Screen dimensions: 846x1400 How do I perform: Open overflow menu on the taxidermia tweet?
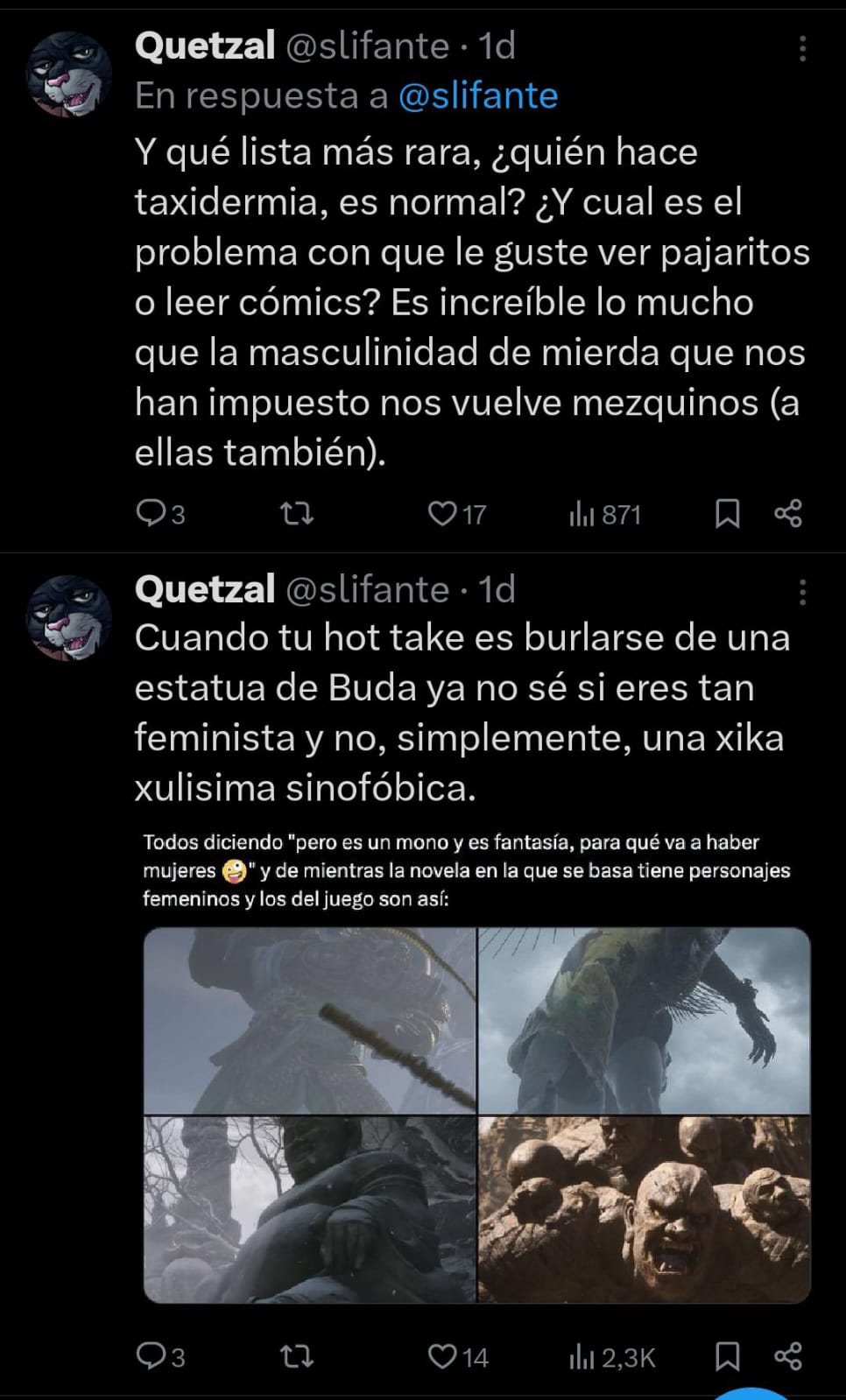(x=802, y=49)
